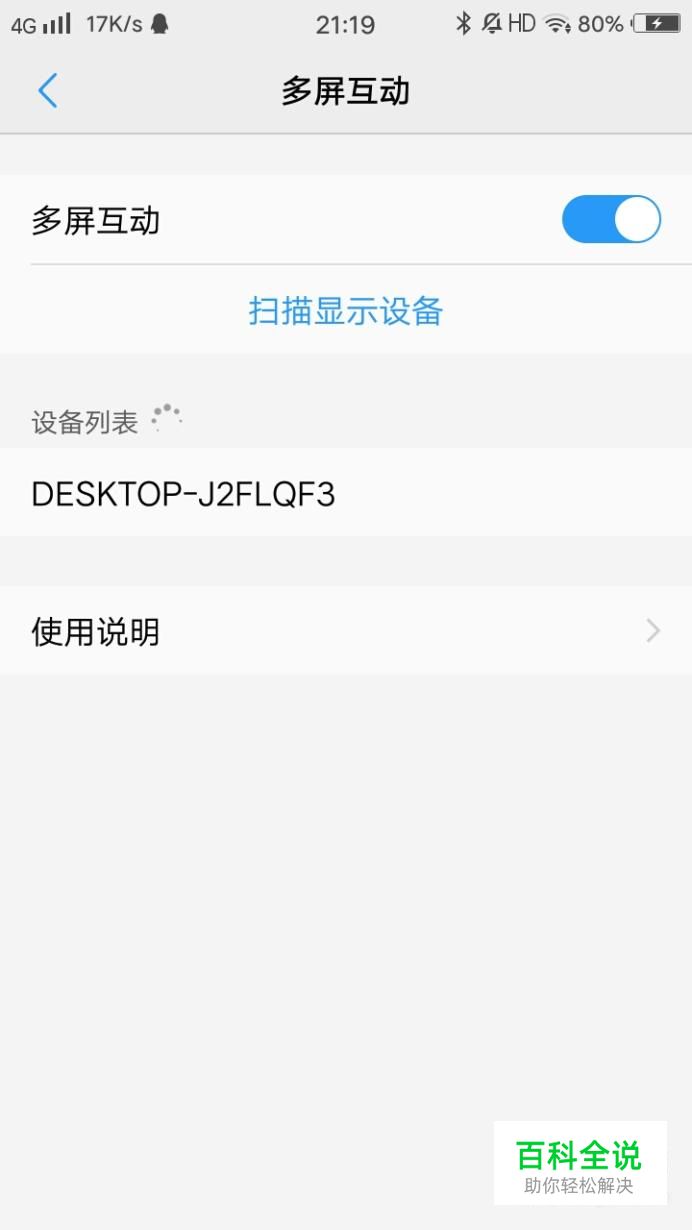
Task: Turn off the 多屏互动 switch
Action: click(611, 220)
